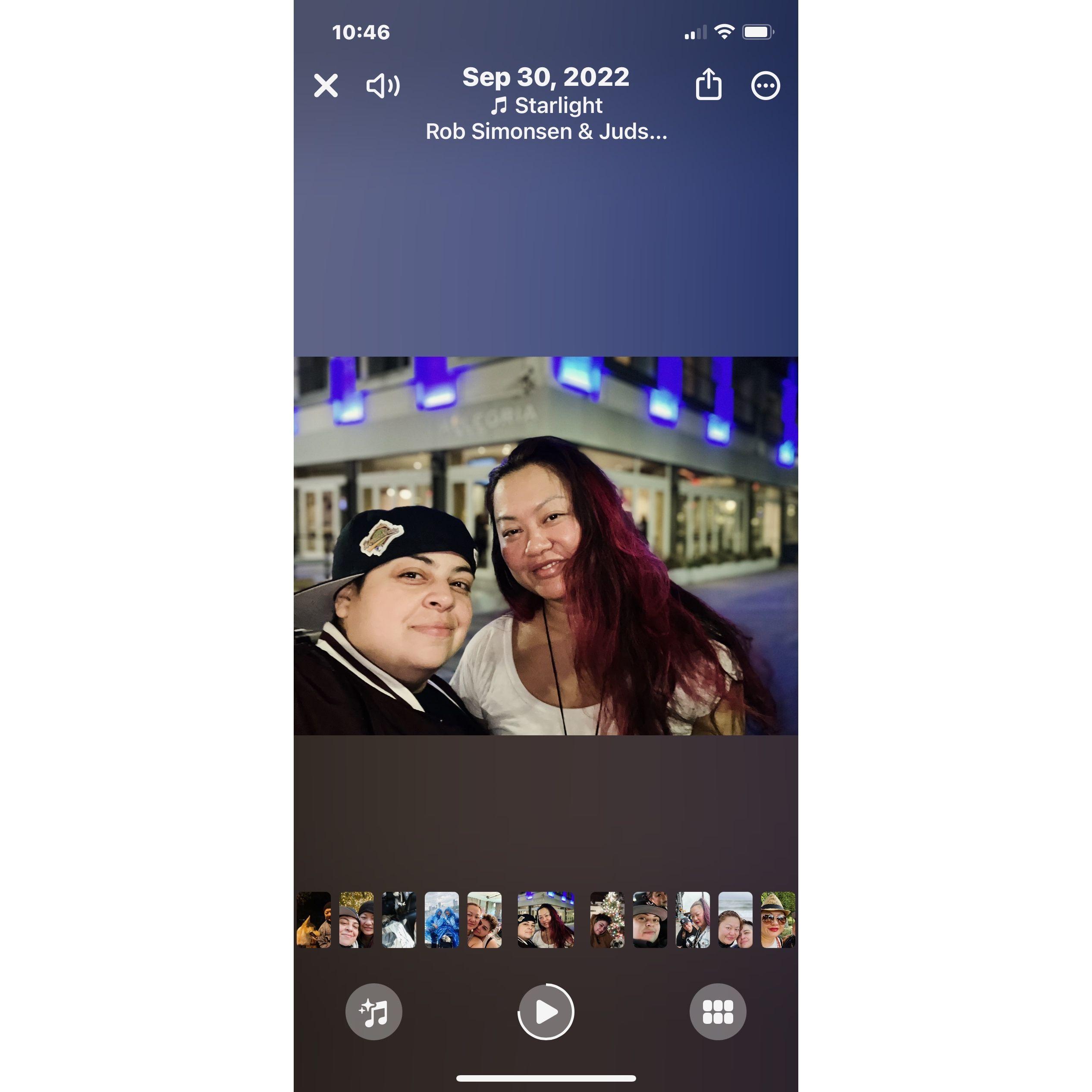Close the memory player

tap(326, 86)
